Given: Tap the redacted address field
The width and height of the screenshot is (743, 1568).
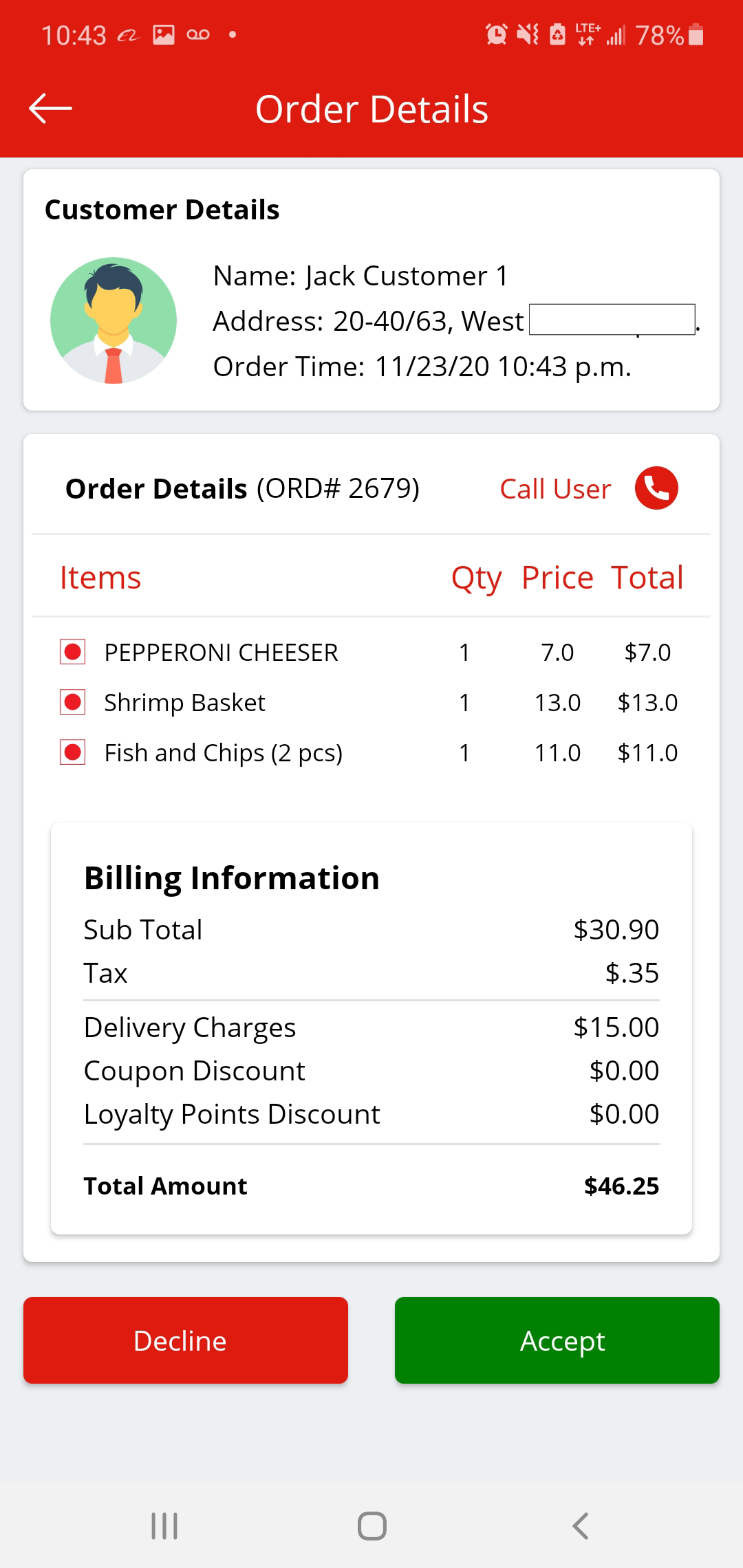Looking at the screenshot, I should 611,320.
